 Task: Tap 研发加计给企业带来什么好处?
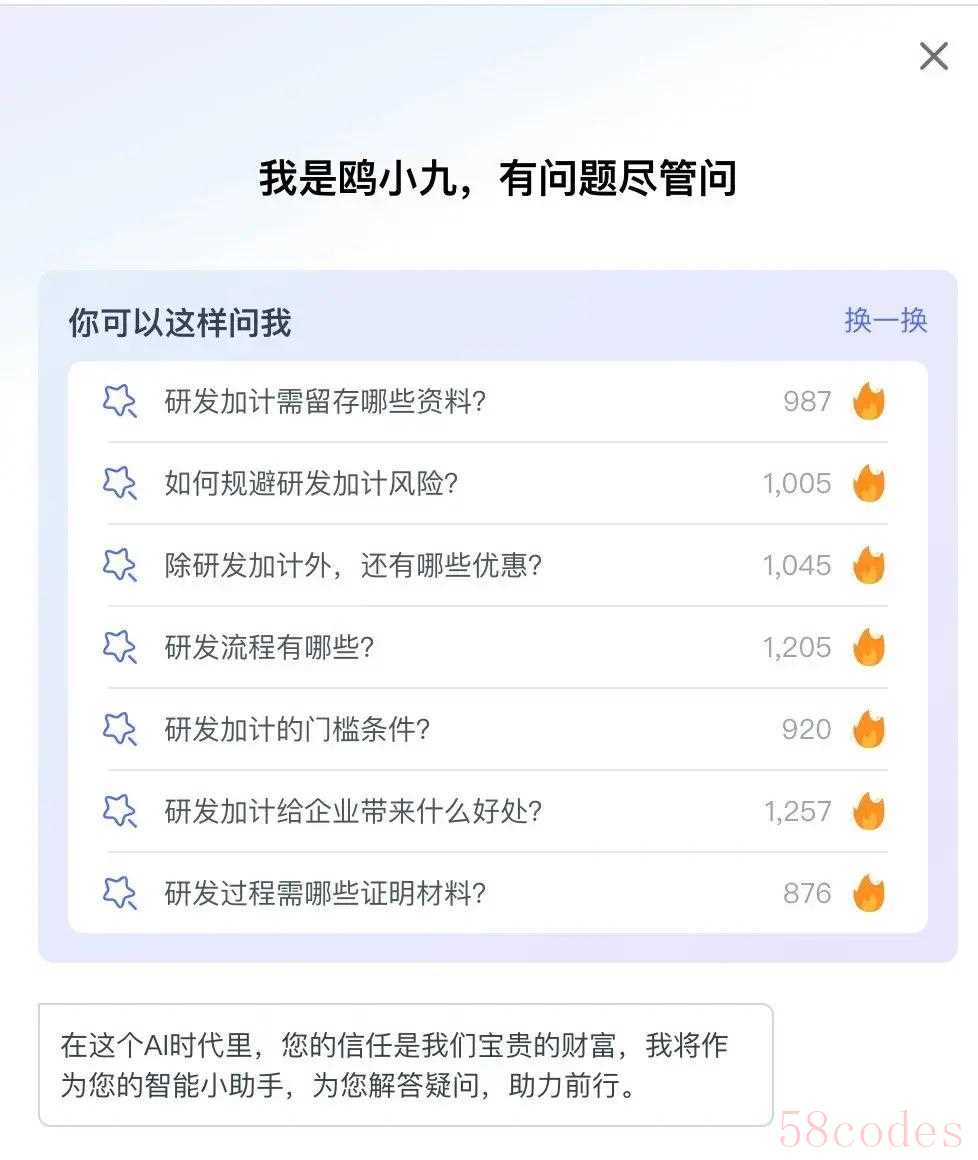tap(353, 812)
